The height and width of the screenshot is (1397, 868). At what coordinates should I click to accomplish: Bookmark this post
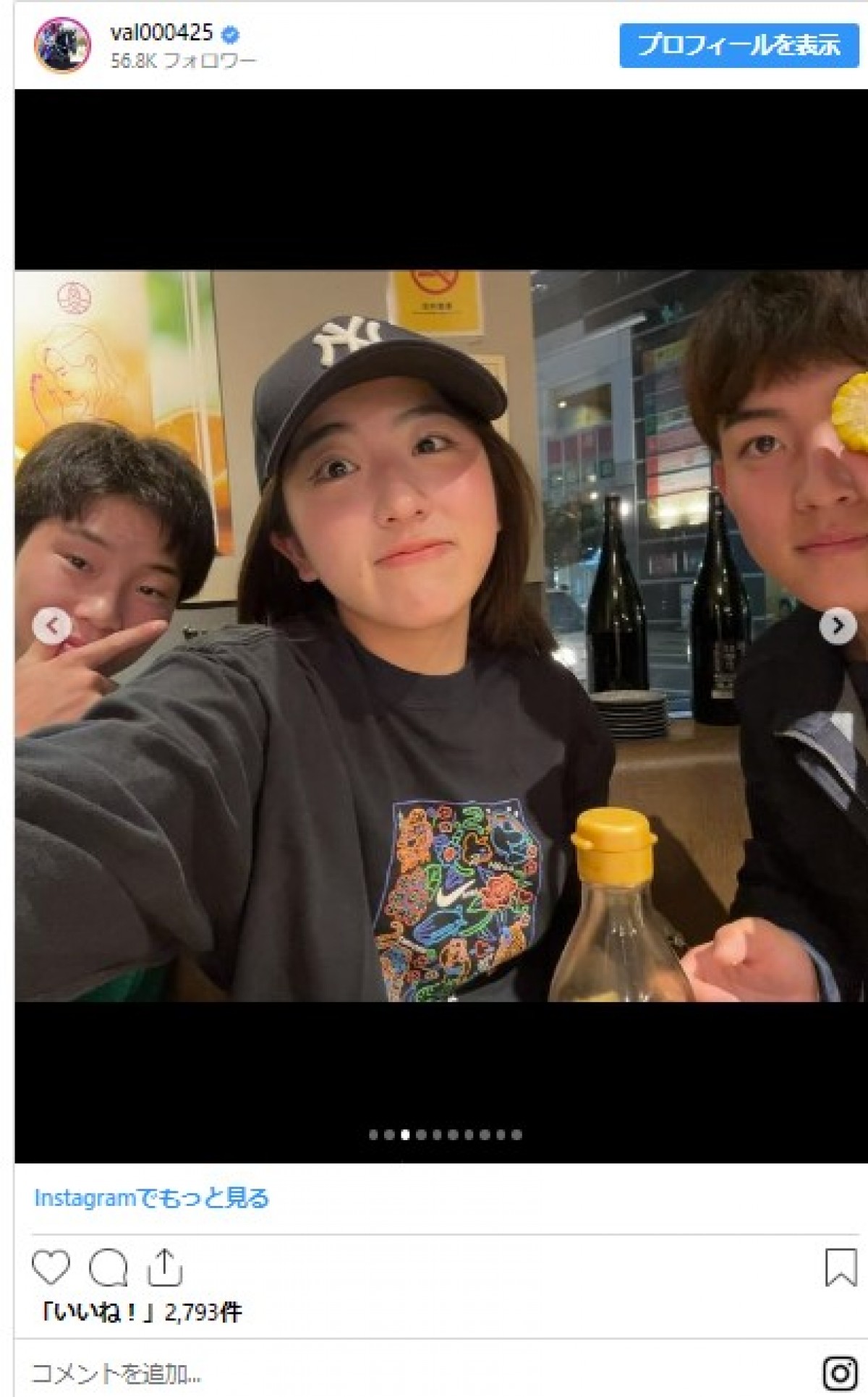coord(841,1268)
